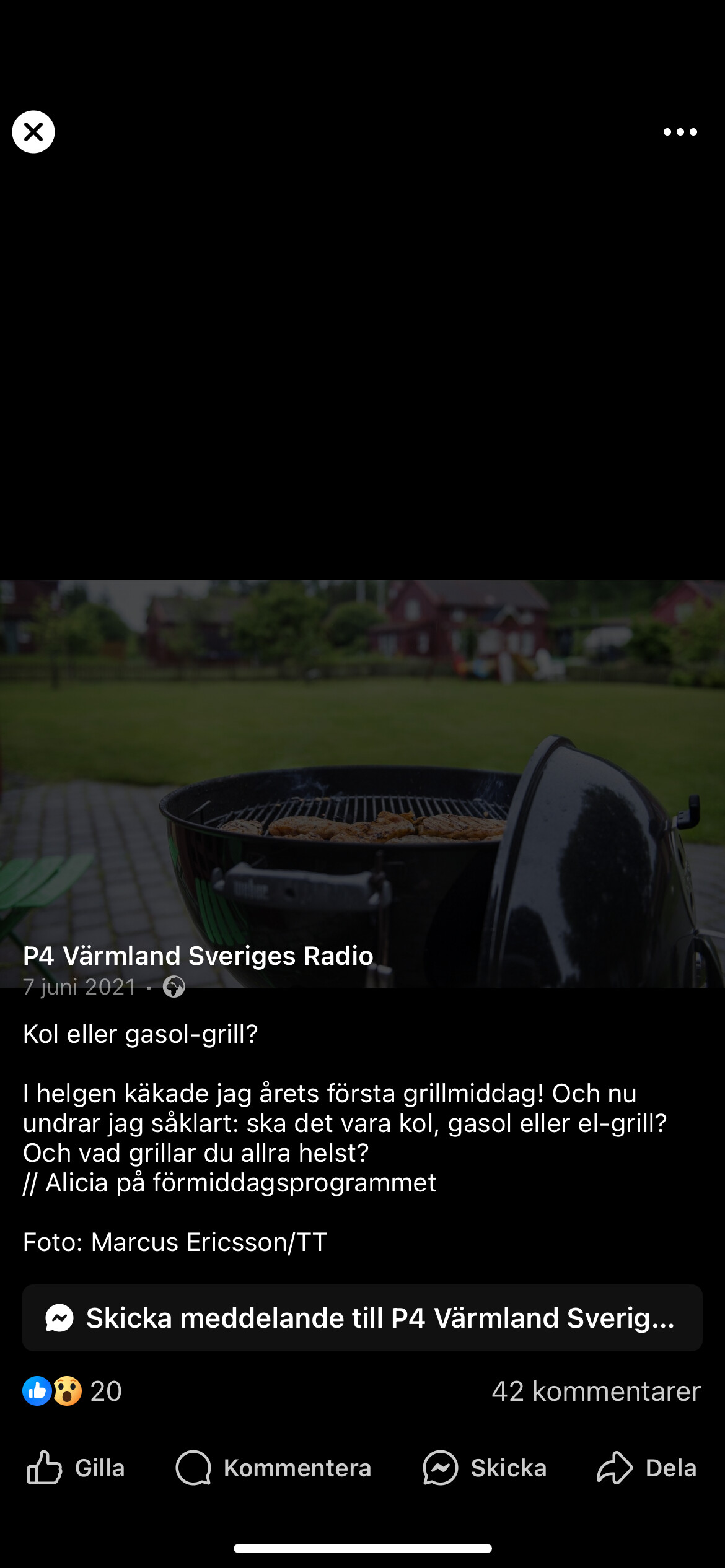Close the photo viewer

(x=33, y=132)
